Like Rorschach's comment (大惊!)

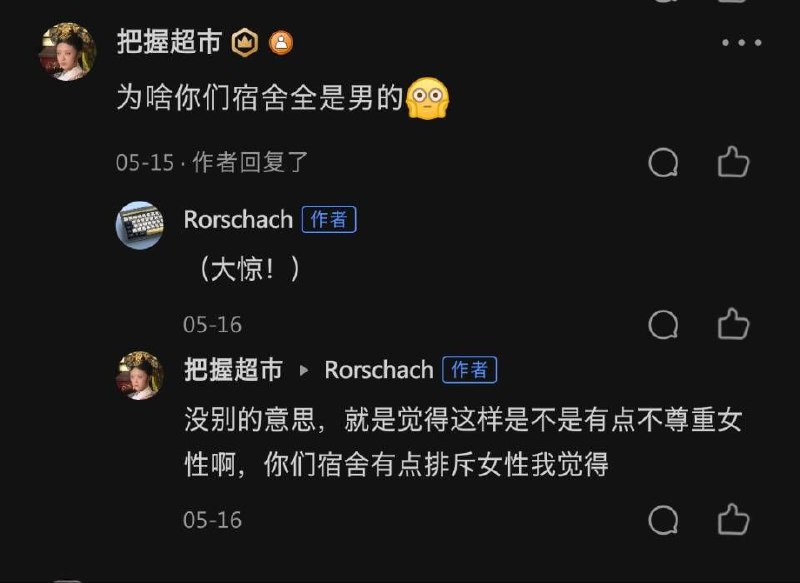[x=734, y=324]
